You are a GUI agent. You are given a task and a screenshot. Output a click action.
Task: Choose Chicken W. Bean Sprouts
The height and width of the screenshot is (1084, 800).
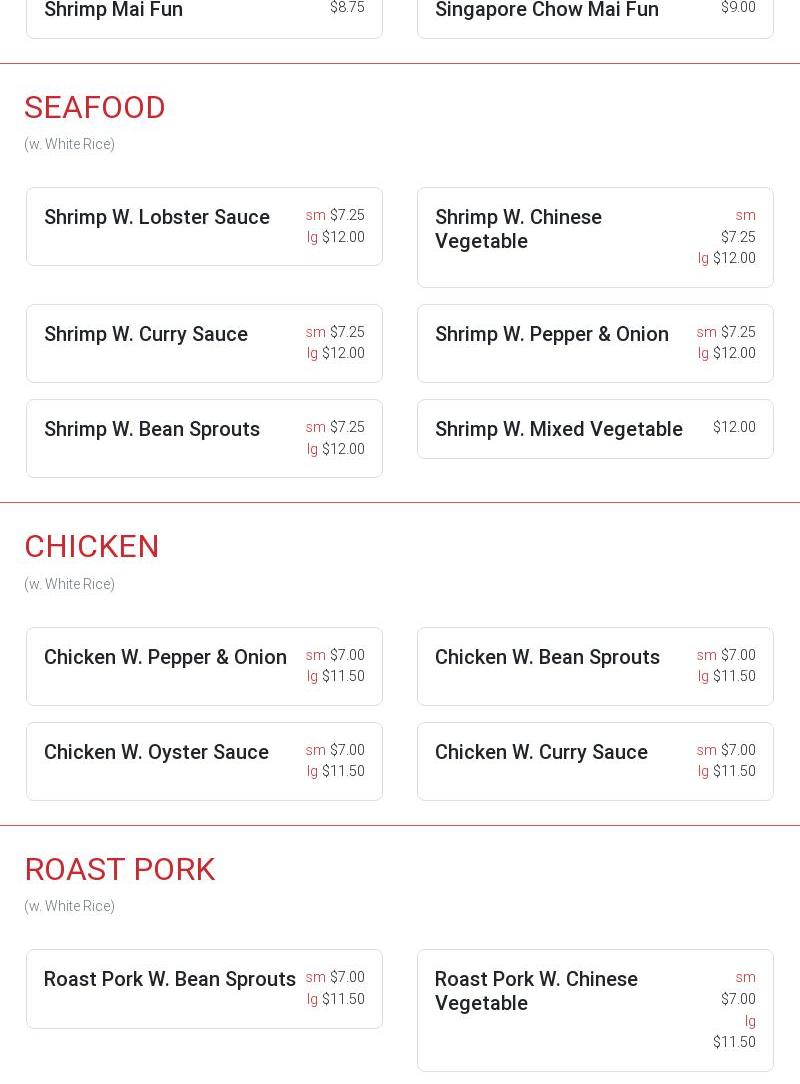pos(595,666)
